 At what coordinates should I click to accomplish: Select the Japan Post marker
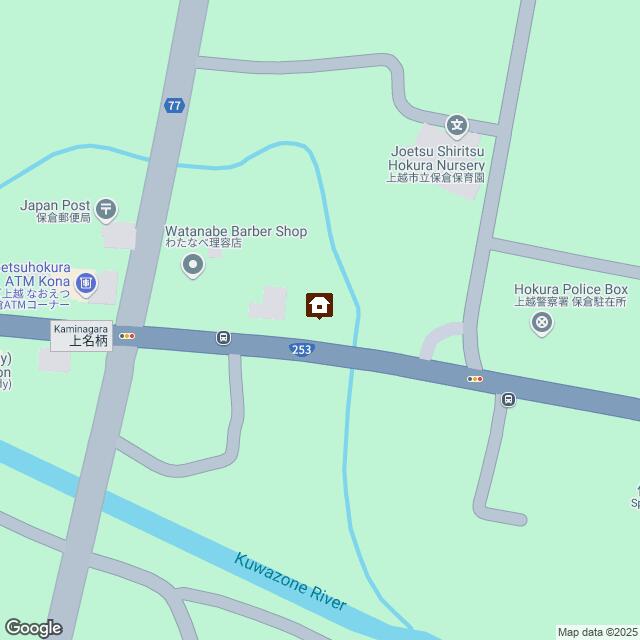[x=107, y=209]
